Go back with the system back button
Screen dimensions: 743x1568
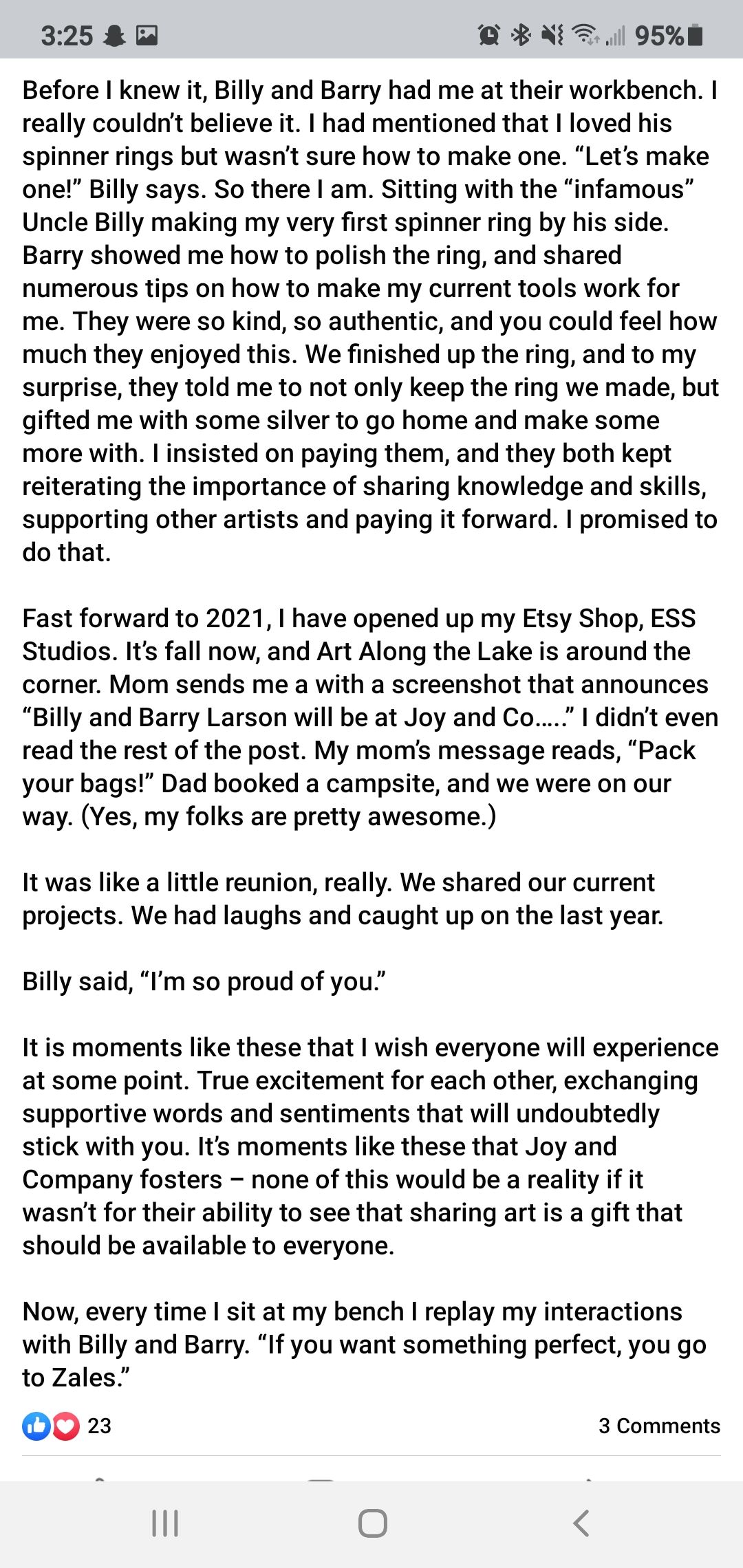[x=581, y=1523]
